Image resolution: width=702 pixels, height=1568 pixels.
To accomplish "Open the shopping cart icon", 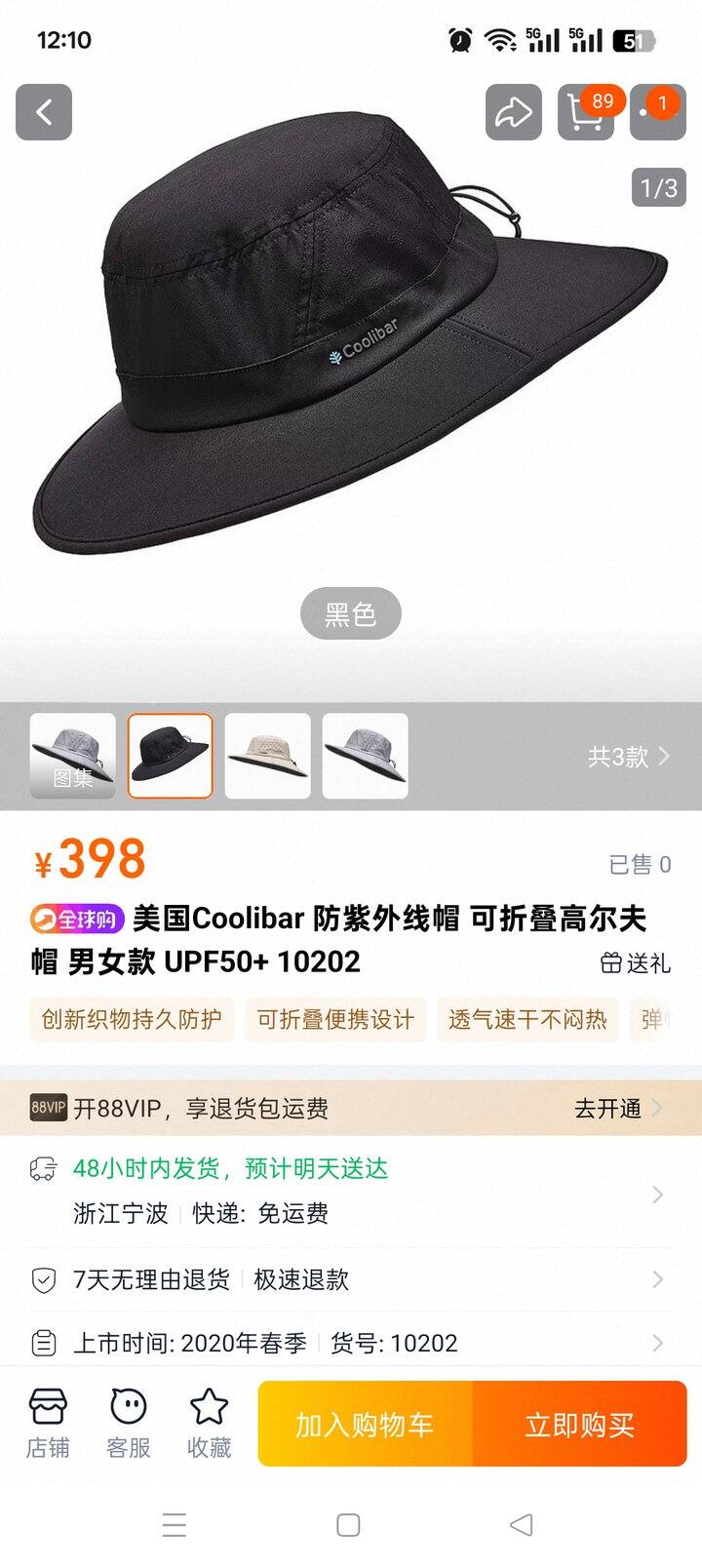I will (x=585, y=113).
